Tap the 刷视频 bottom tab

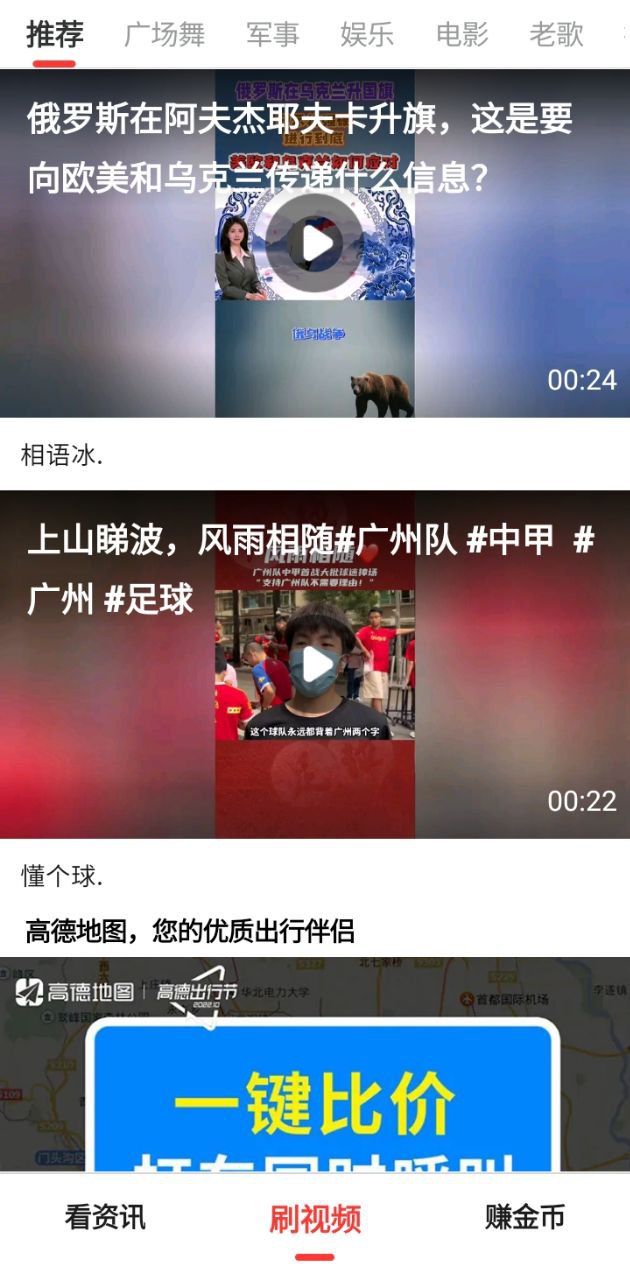point(315,1219)
